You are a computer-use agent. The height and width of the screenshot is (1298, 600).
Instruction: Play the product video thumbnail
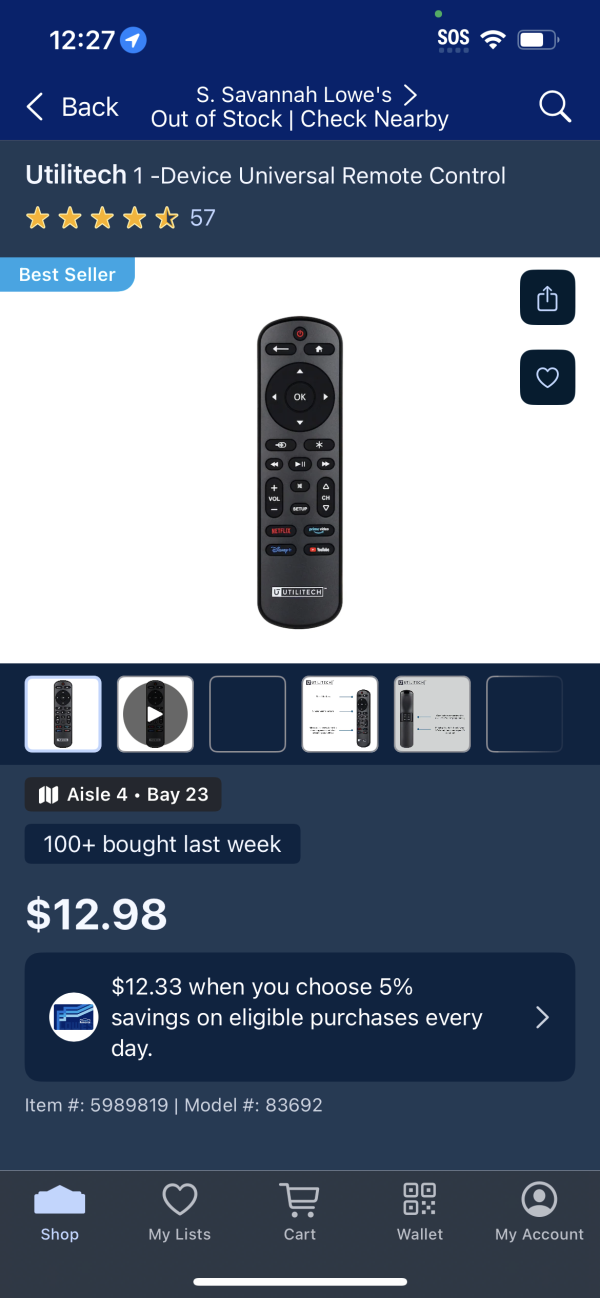[155, 714]
